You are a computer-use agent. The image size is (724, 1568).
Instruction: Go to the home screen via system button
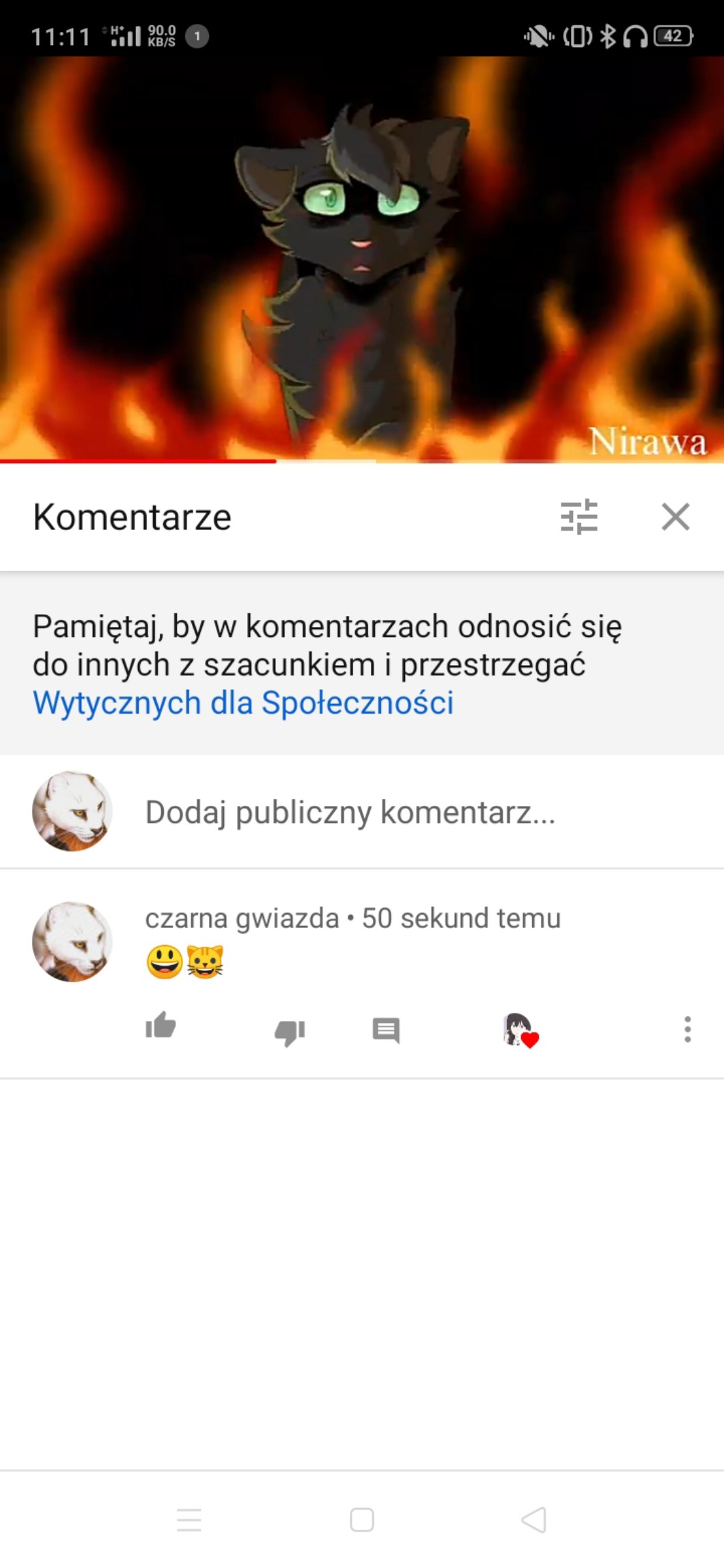tap(362, 1520)
